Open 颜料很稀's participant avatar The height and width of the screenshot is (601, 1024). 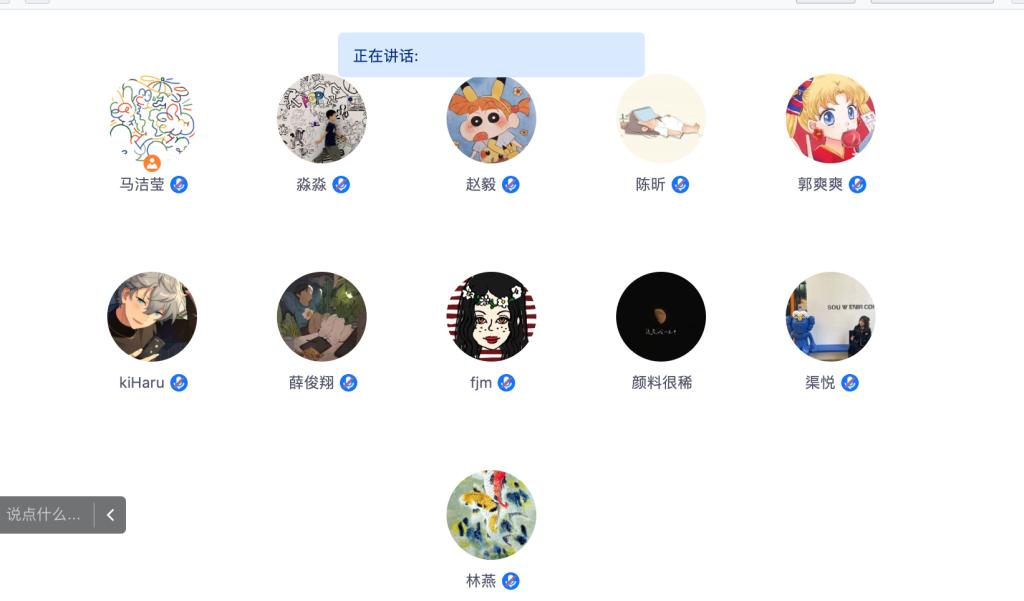coord(661,316)
